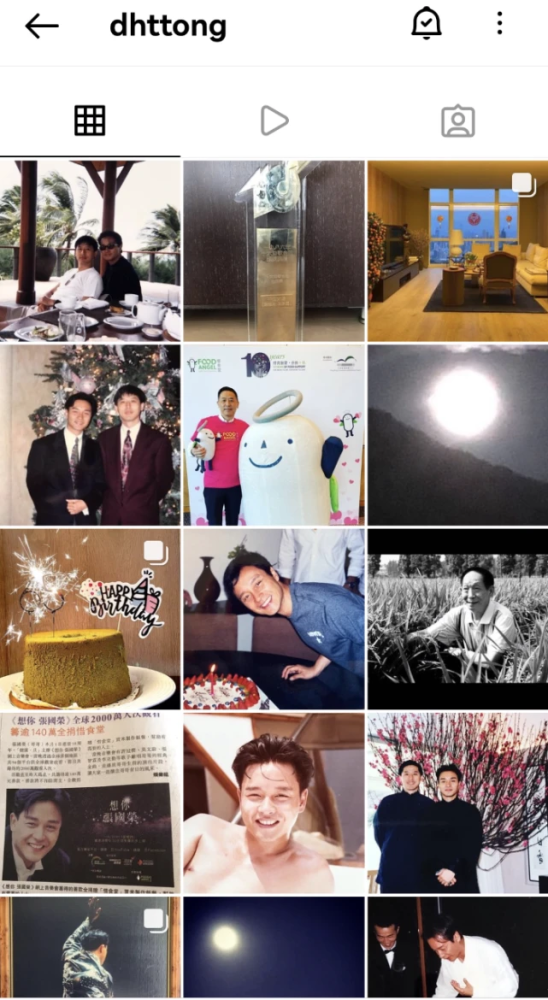Open the living room interior post

[x=457, y=251]
